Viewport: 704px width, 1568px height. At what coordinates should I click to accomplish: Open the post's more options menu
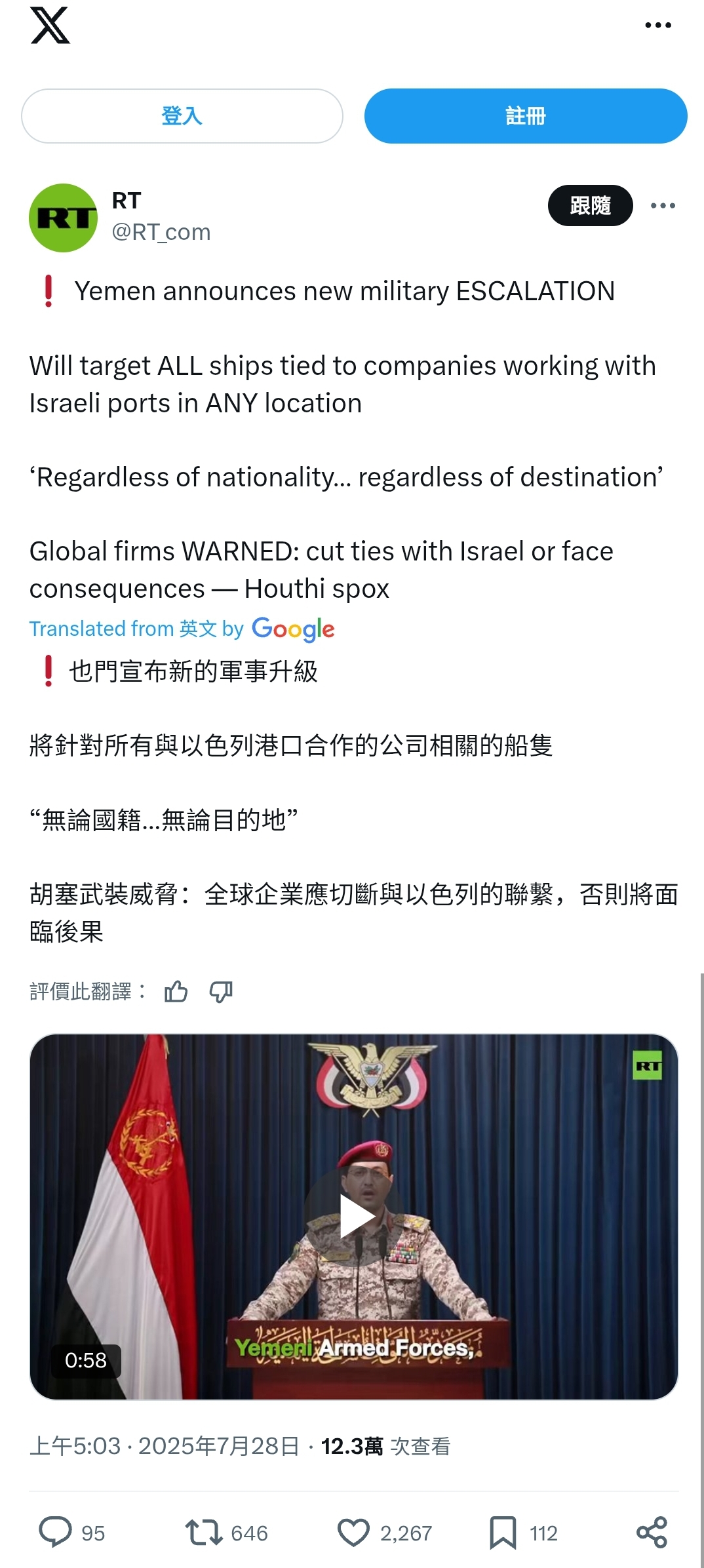coord(663,206)
